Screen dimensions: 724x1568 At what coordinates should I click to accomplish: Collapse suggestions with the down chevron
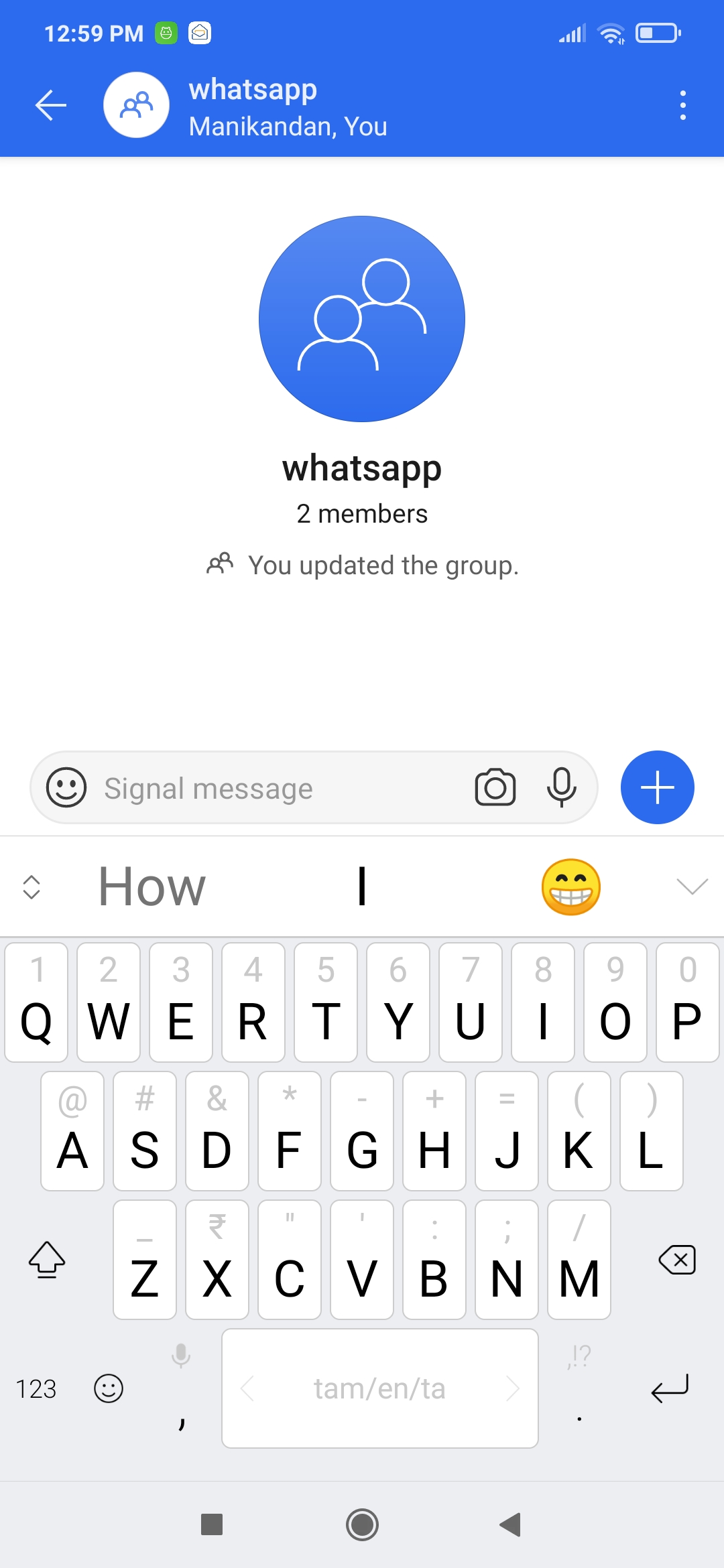pyautogui.click(x=691, y=886)
